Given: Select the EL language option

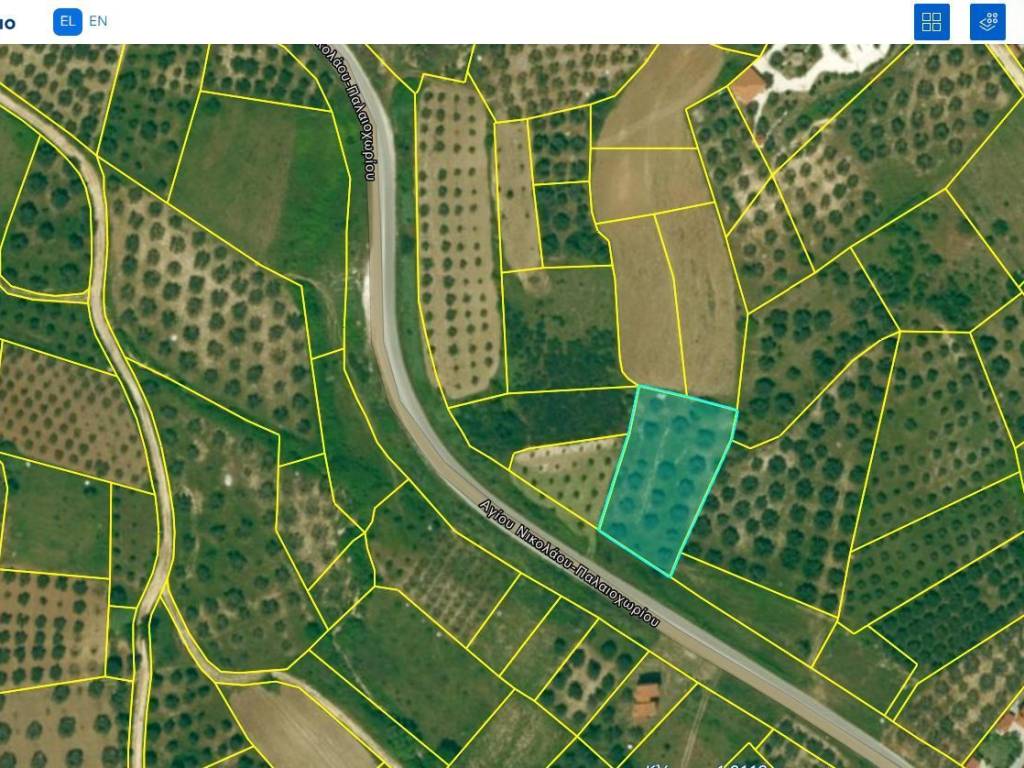Looking at the screenshot, I should click(x=67, y=21).
